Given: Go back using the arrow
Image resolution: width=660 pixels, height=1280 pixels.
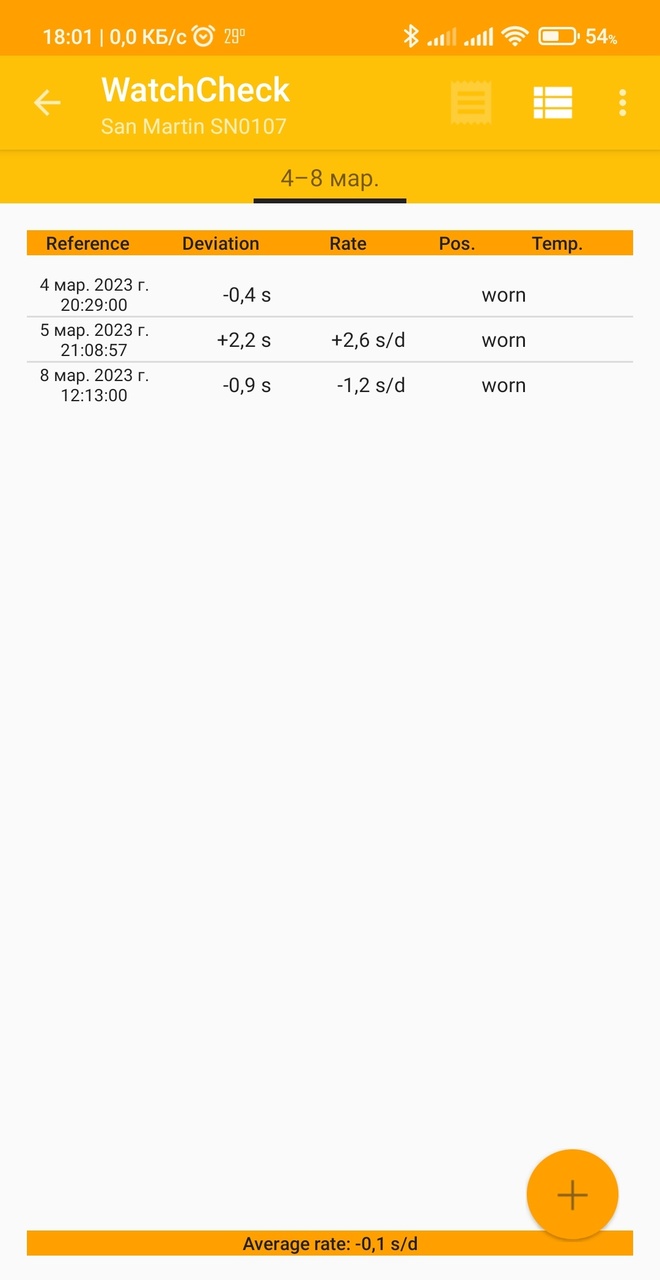Looking at the screenshot, I should (x=47, y=102).
